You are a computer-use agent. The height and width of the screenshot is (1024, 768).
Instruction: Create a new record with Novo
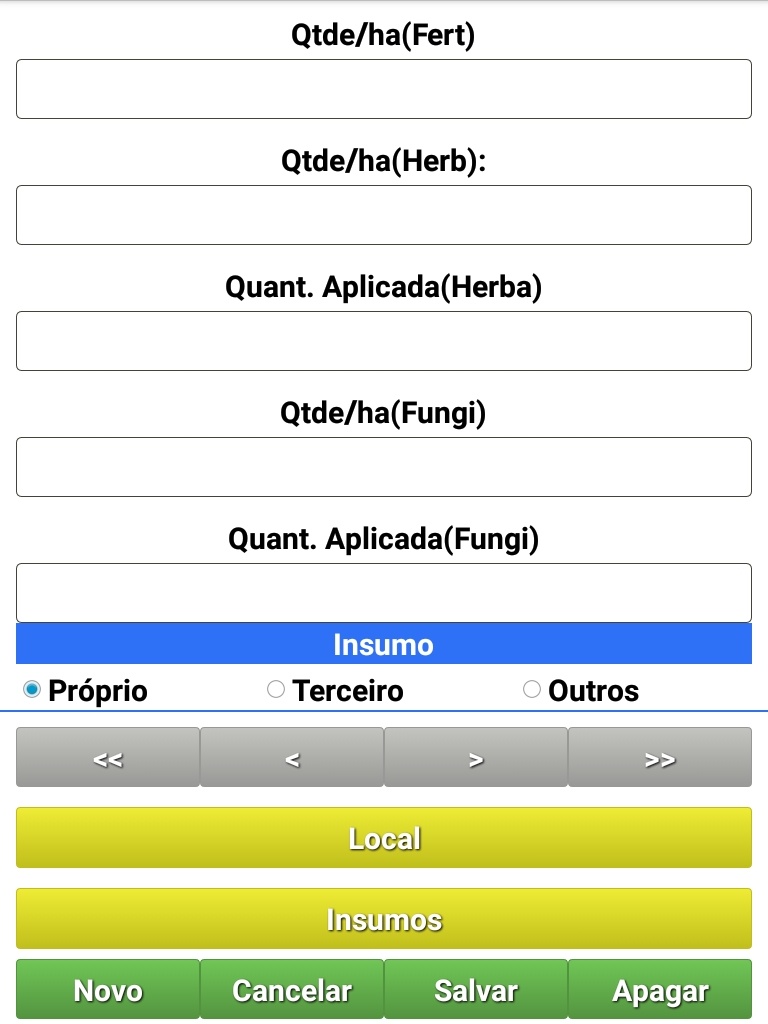(x=108, y=990)
